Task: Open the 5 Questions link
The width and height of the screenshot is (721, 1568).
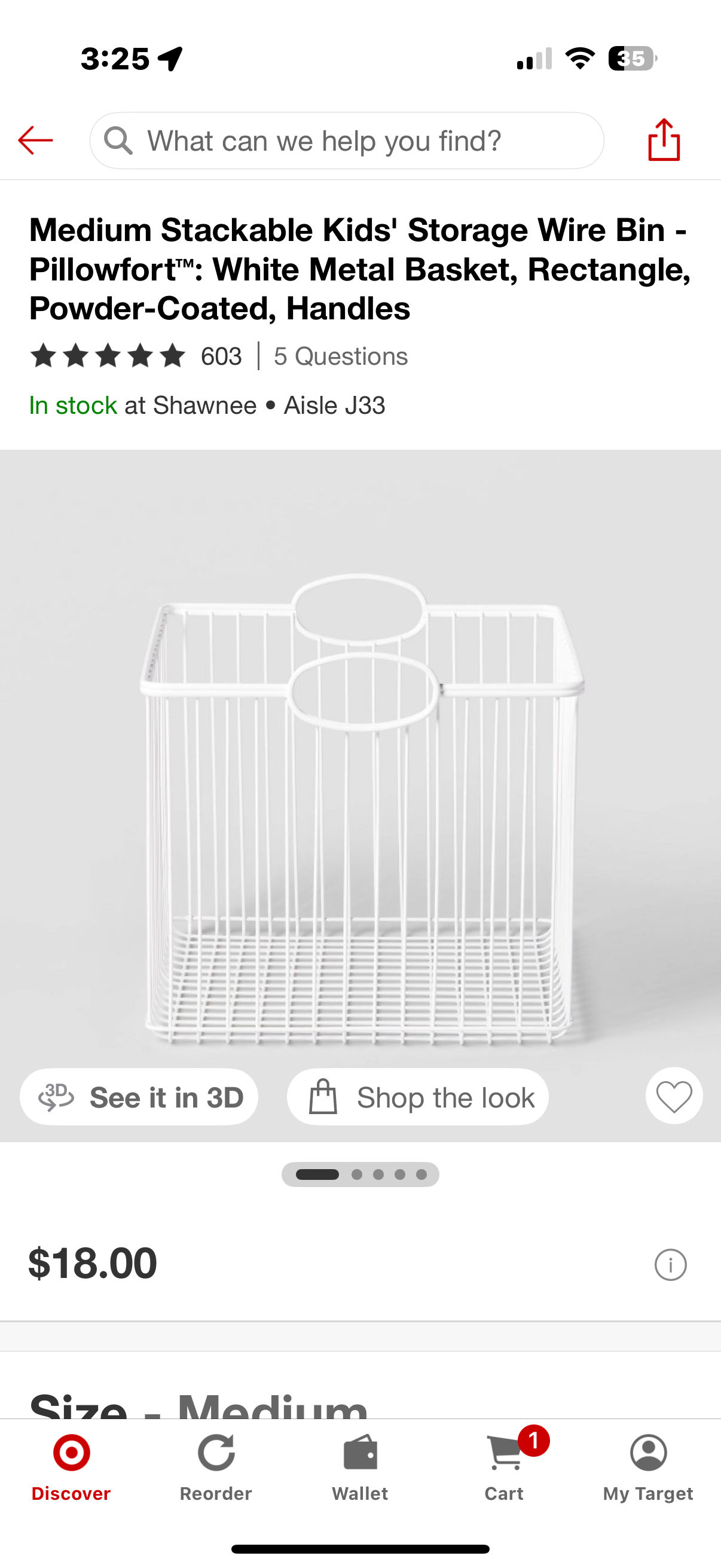Action: (340, 356)
